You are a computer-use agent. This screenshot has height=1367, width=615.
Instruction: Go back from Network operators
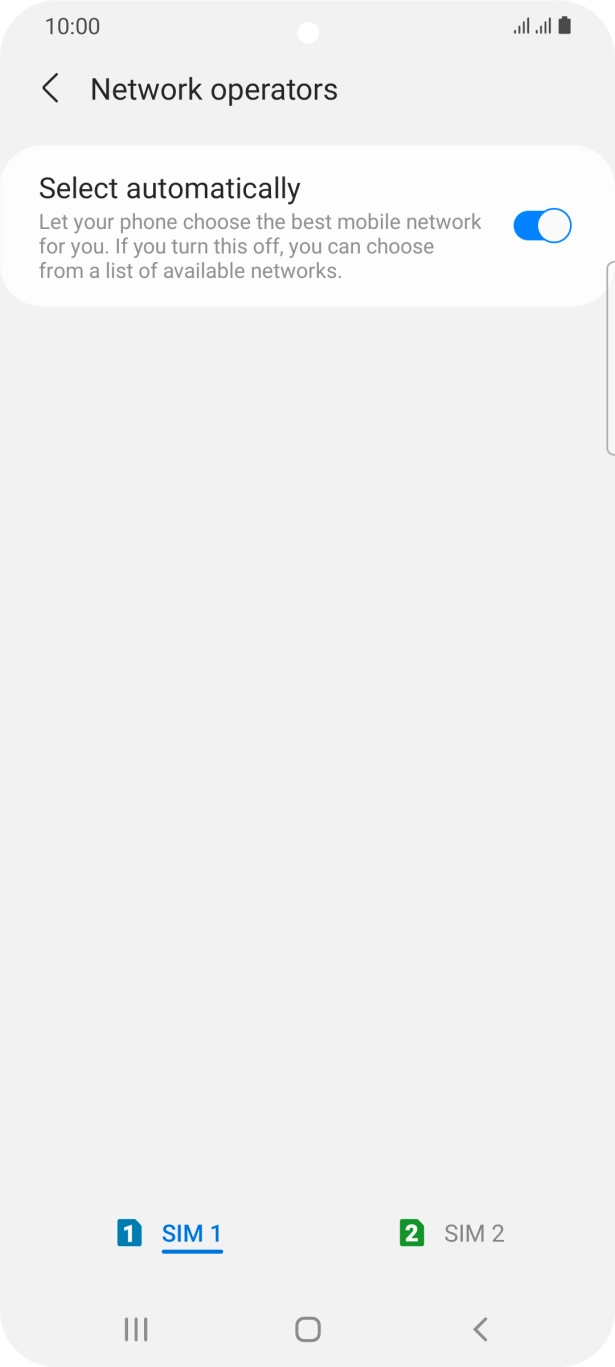pyautogui.click(x=50, y=89)
